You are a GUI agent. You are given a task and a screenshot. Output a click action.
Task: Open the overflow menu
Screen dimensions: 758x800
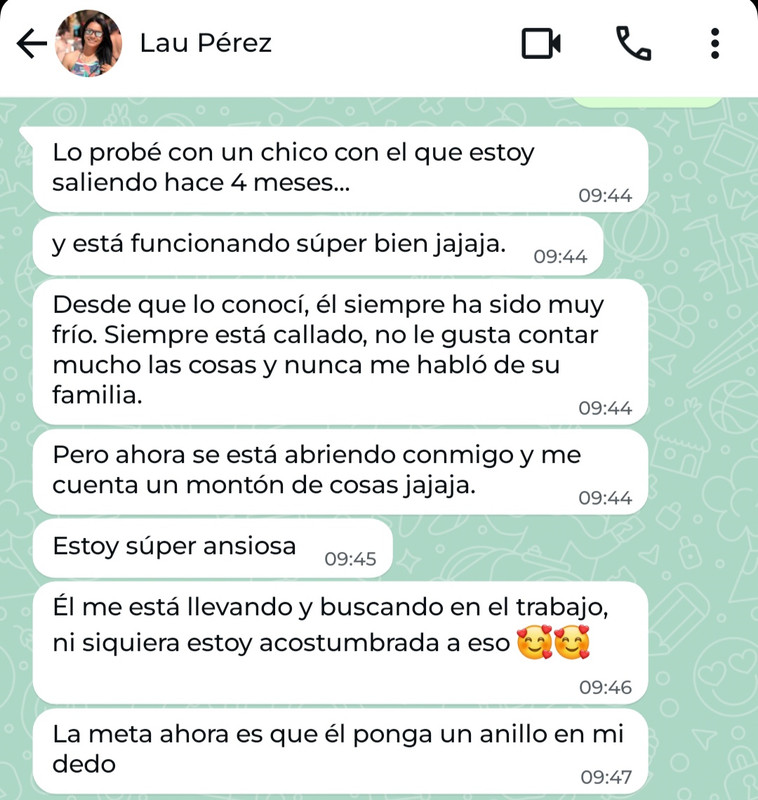[x=714, y=44]
